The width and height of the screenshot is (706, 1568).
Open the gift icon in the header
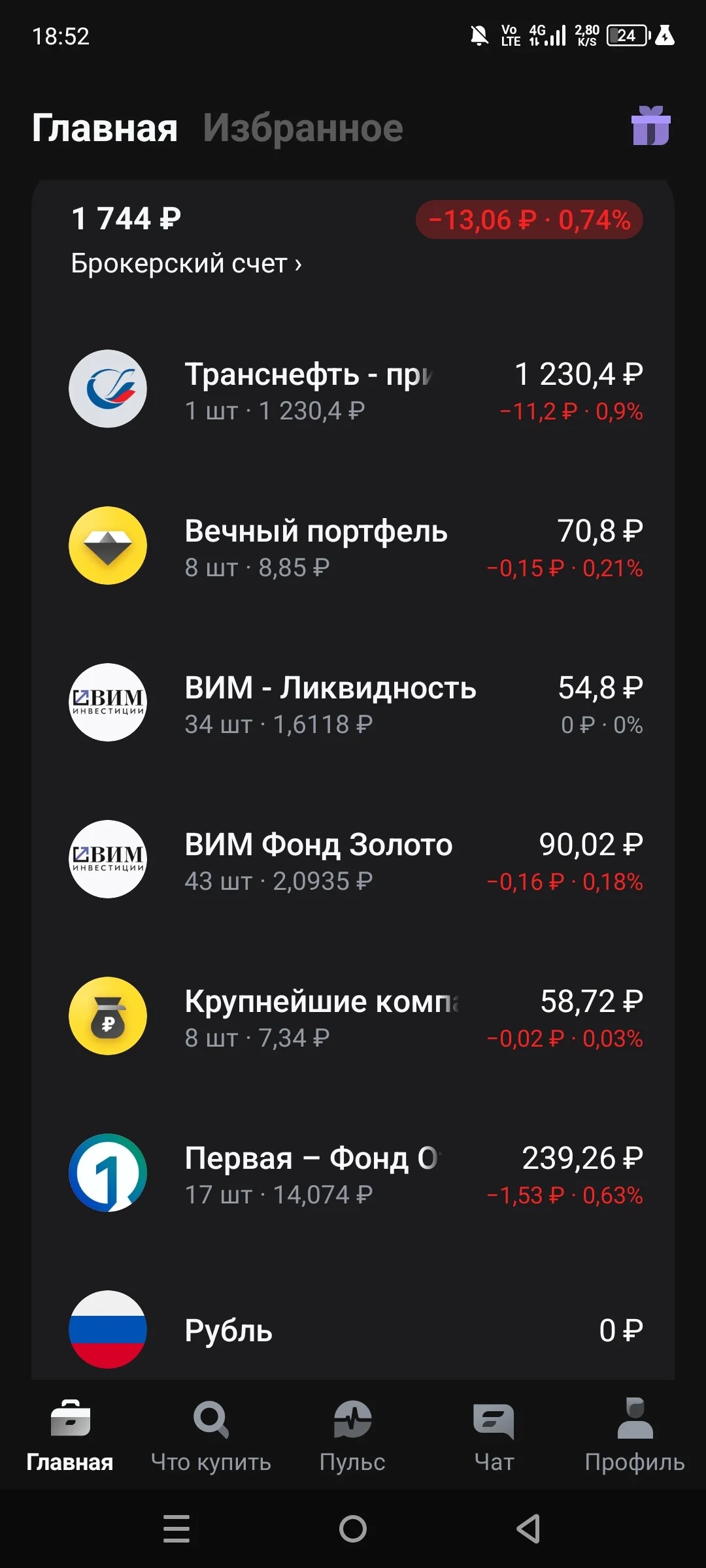click(650, 126)
